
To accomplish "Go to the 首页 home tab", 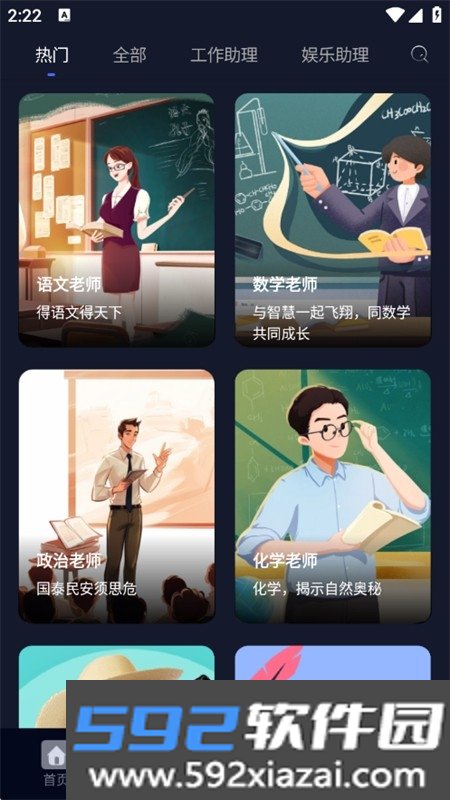I will 54,763.
